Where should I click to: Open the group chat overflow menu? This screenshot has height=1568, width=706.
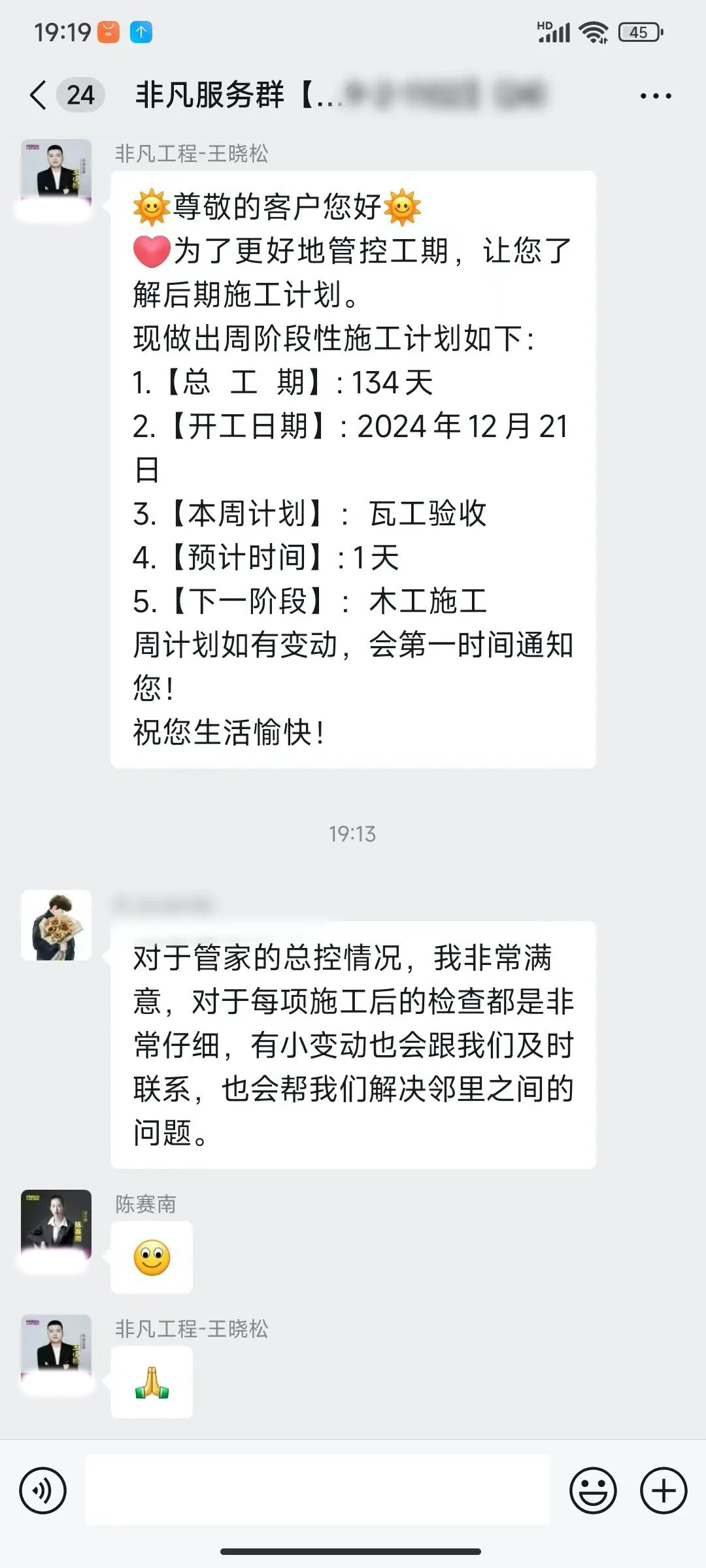[x=655, y=96]
